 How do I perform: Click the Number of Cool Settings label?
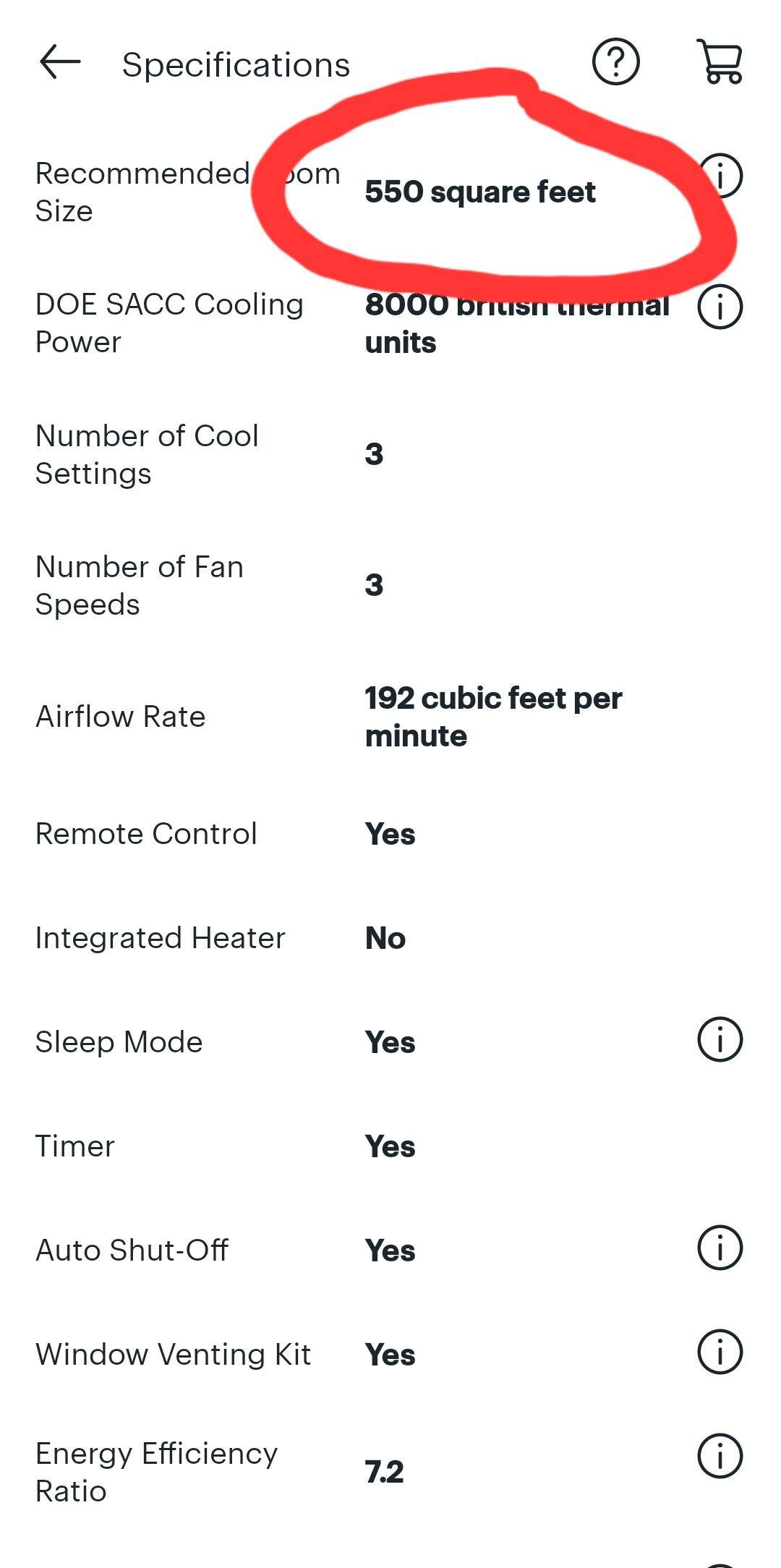[x=147, y=454]
